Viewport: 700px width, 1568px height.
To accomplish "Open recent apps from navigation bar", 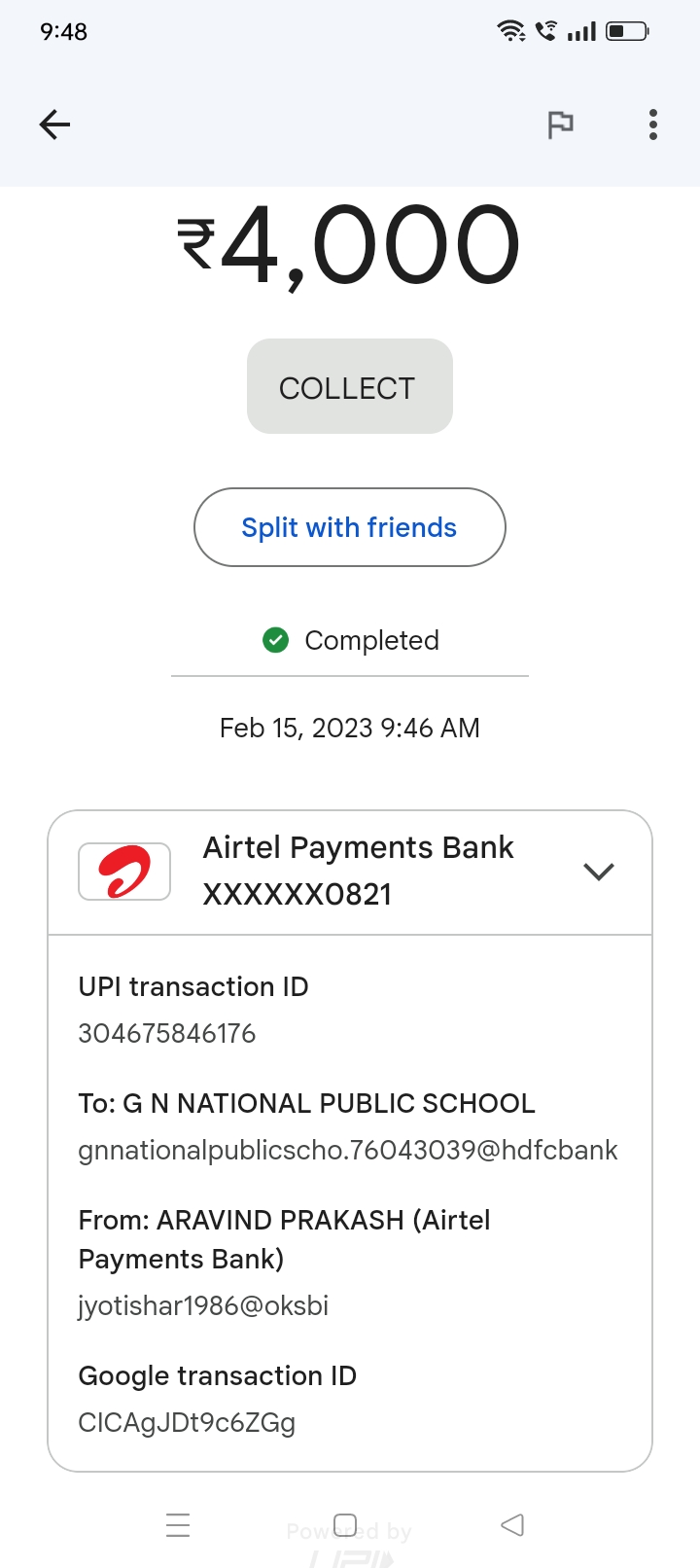I will (x=178, y=1524).
